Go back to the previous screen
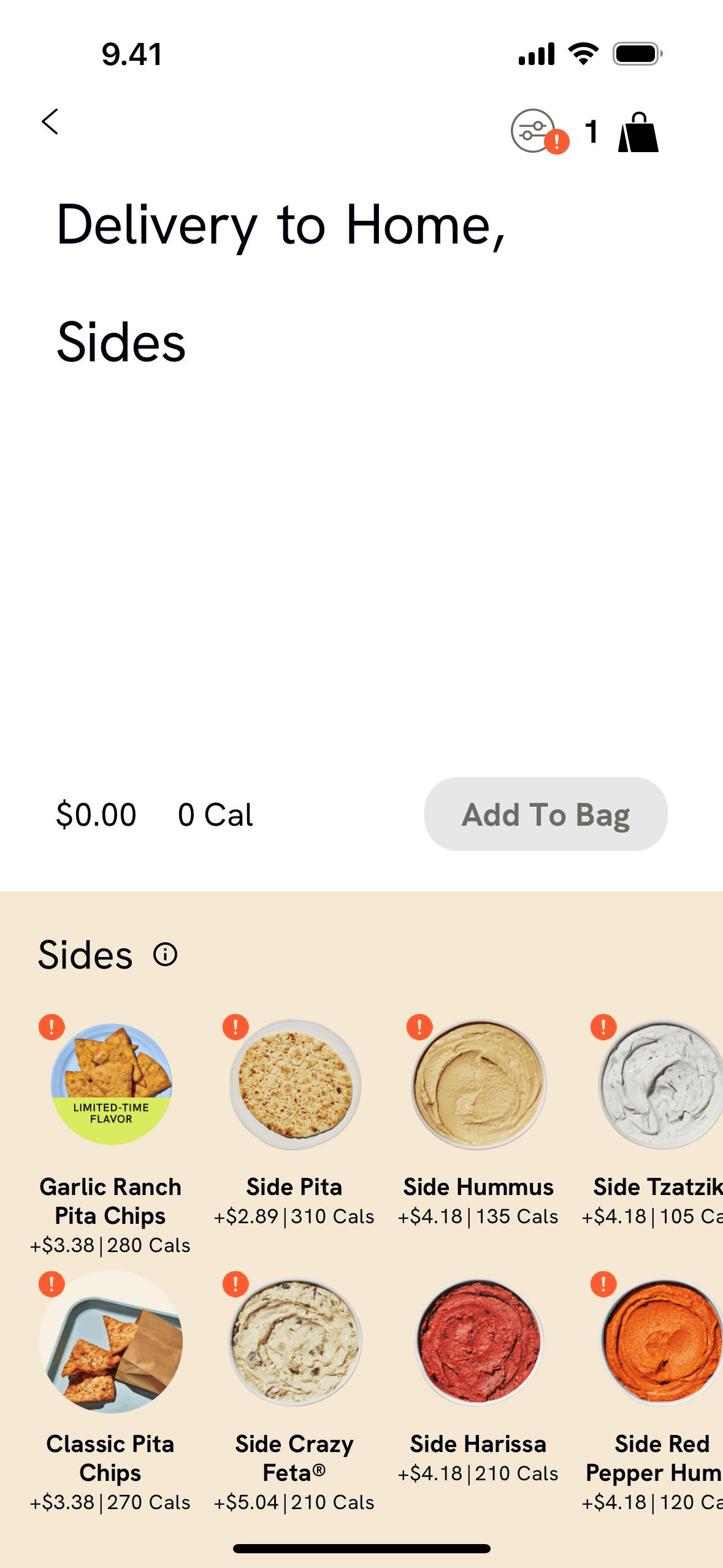 point(50,121)
